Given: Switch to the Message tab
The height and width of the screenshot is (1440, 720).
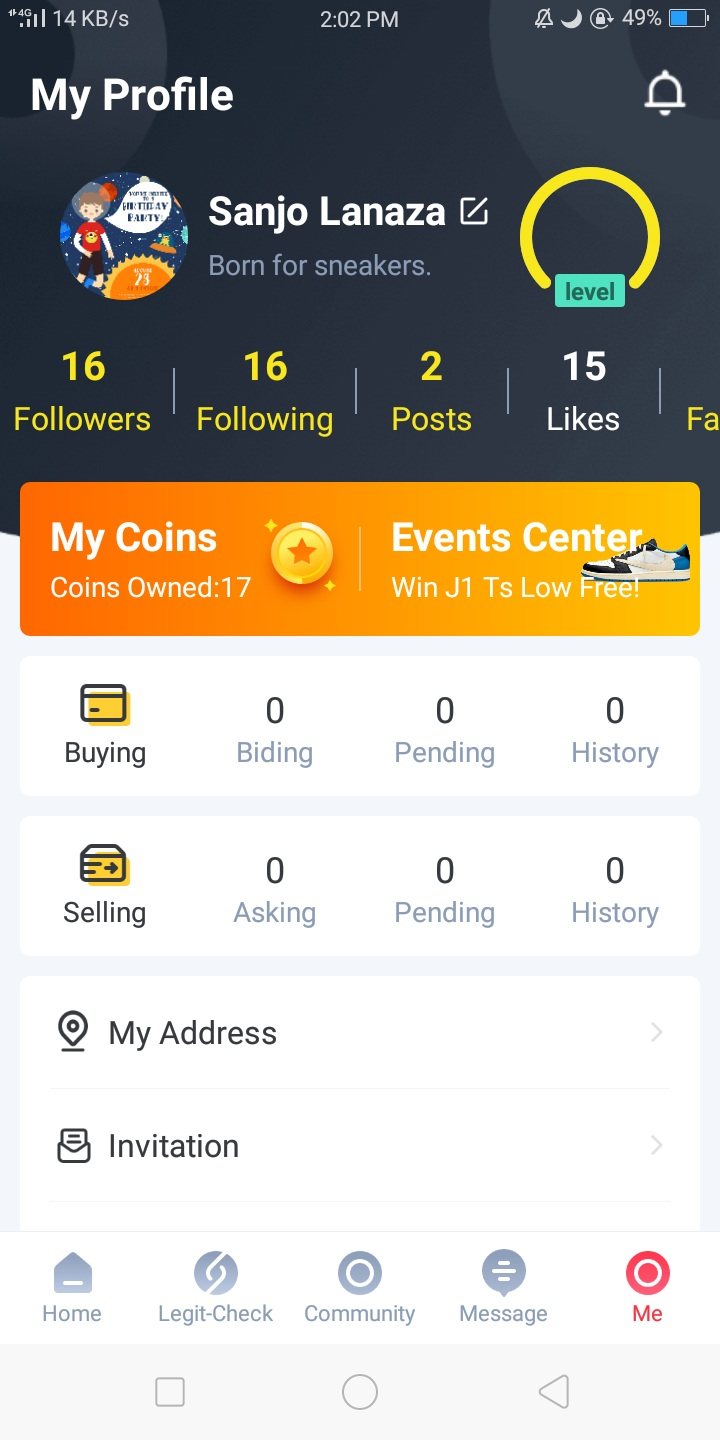Looking at the screenshot, I should pos(503,1288).
